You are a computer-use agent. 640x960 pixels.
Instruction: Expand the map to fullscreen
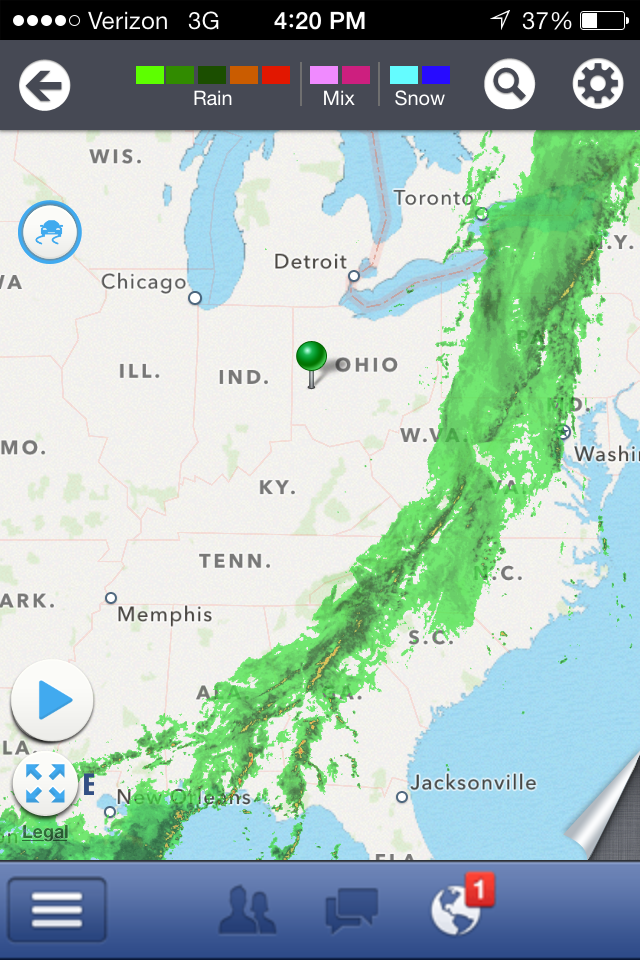click(x=46, y=783)
